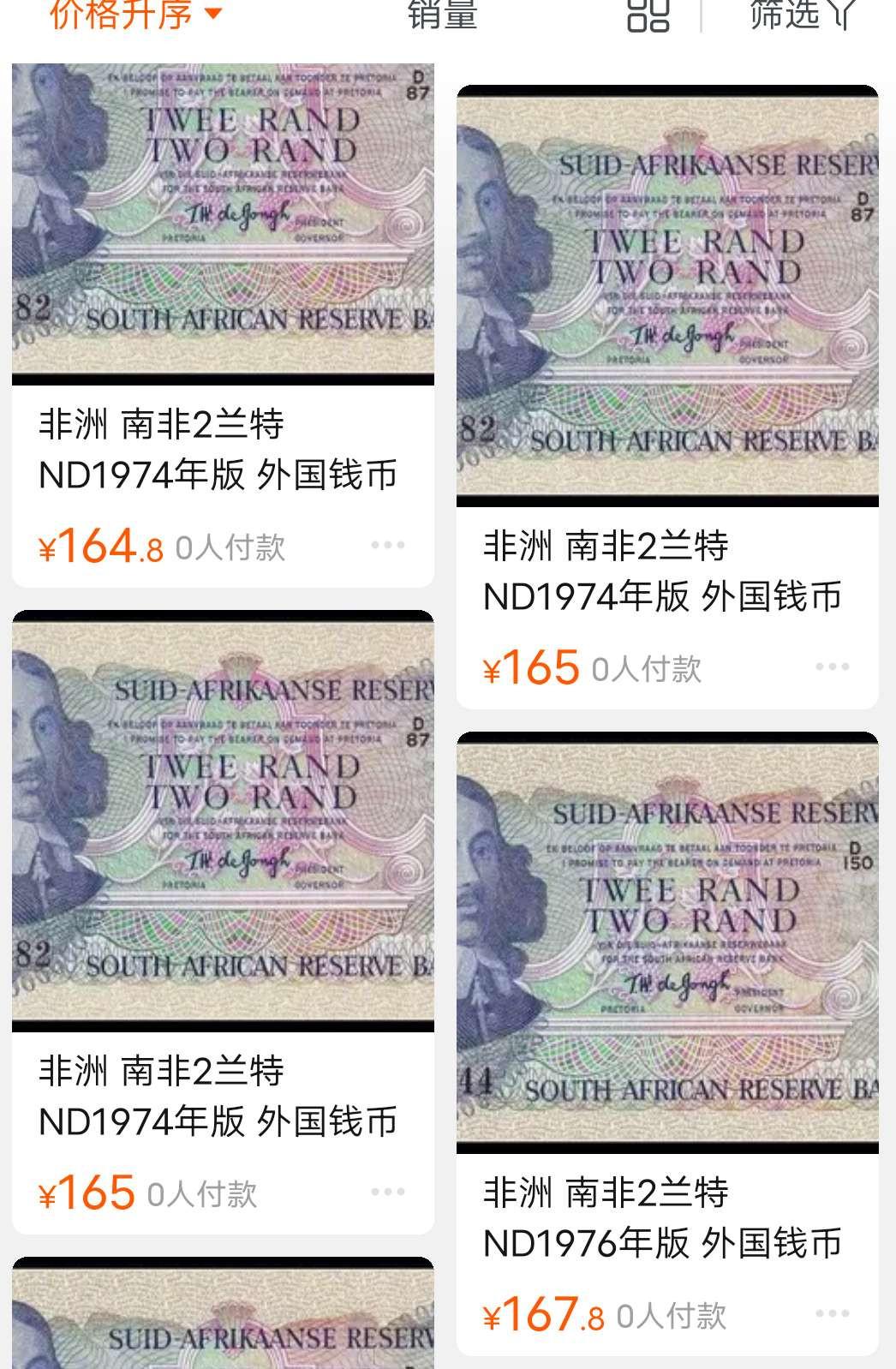The width and height of the screenshot is (896, 1369).
Task: Open the 筛选 filter panel
Action: (801, 14)
